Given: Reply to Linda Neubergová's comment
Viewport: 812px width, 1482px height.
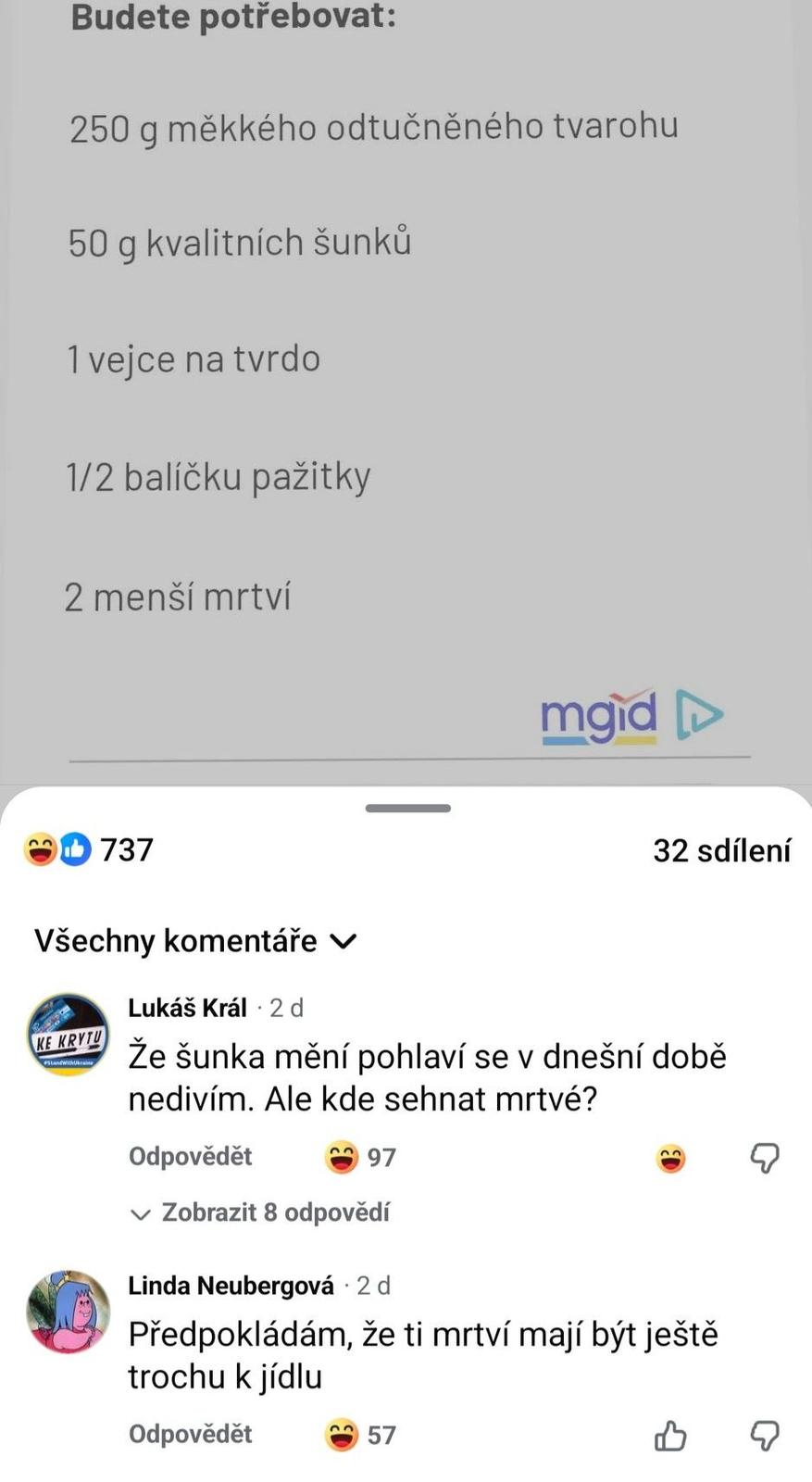Looking at the screenshot, I should click(x=190, y=1435).
